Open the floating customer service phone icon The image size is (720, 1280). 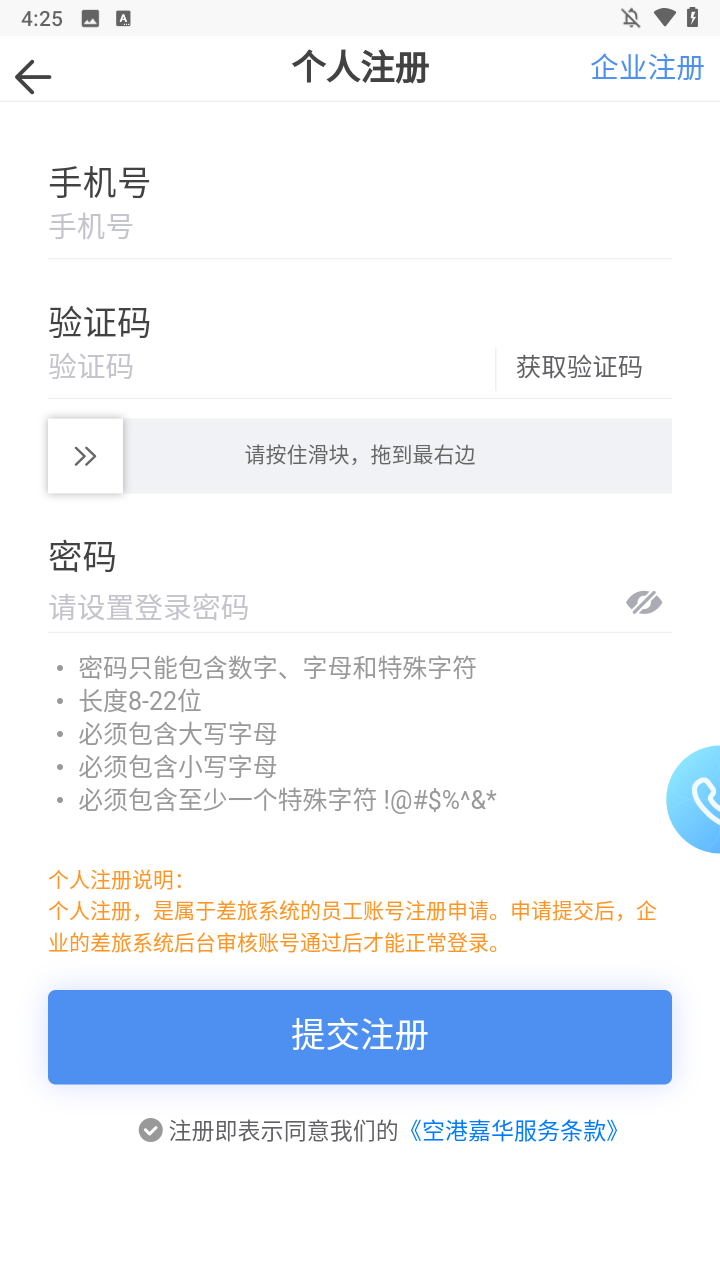(700, 798)
